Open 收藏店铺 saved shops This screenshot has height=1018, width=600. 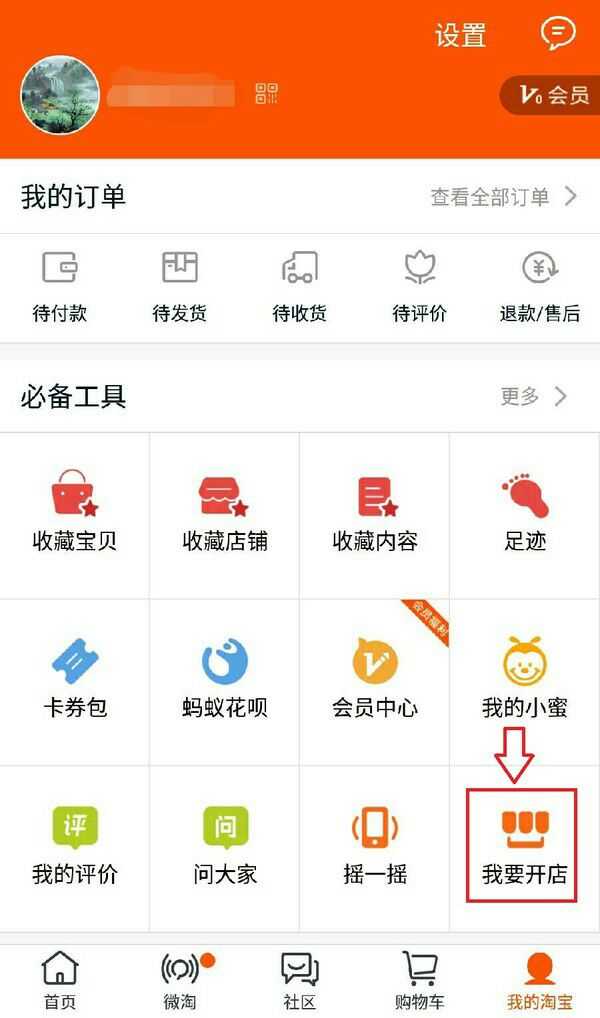pos(224,515)
